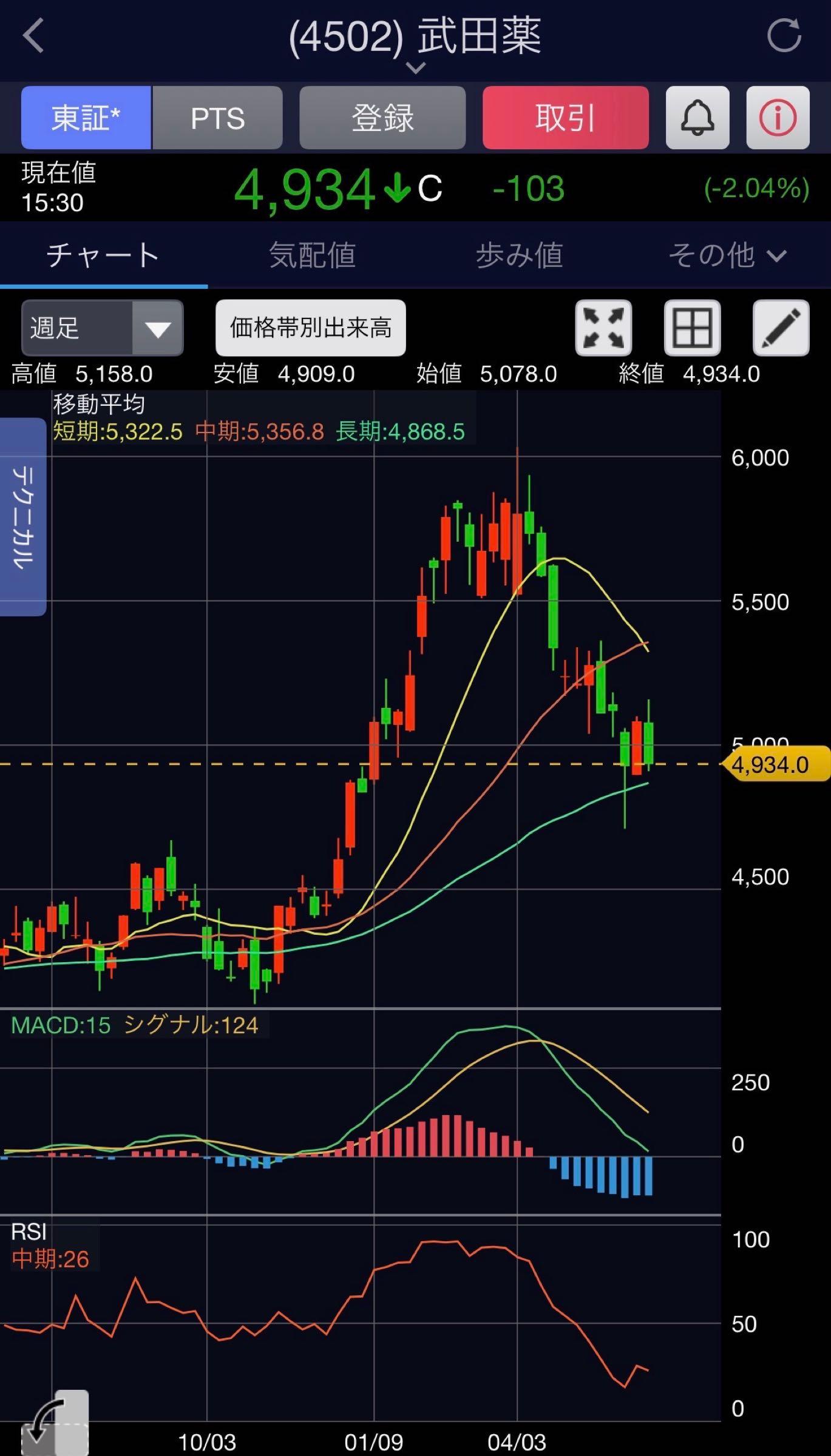This screenshot has height=1456, width=831.
Task: Refresh the stock quote
Action: tap(784, 36)
